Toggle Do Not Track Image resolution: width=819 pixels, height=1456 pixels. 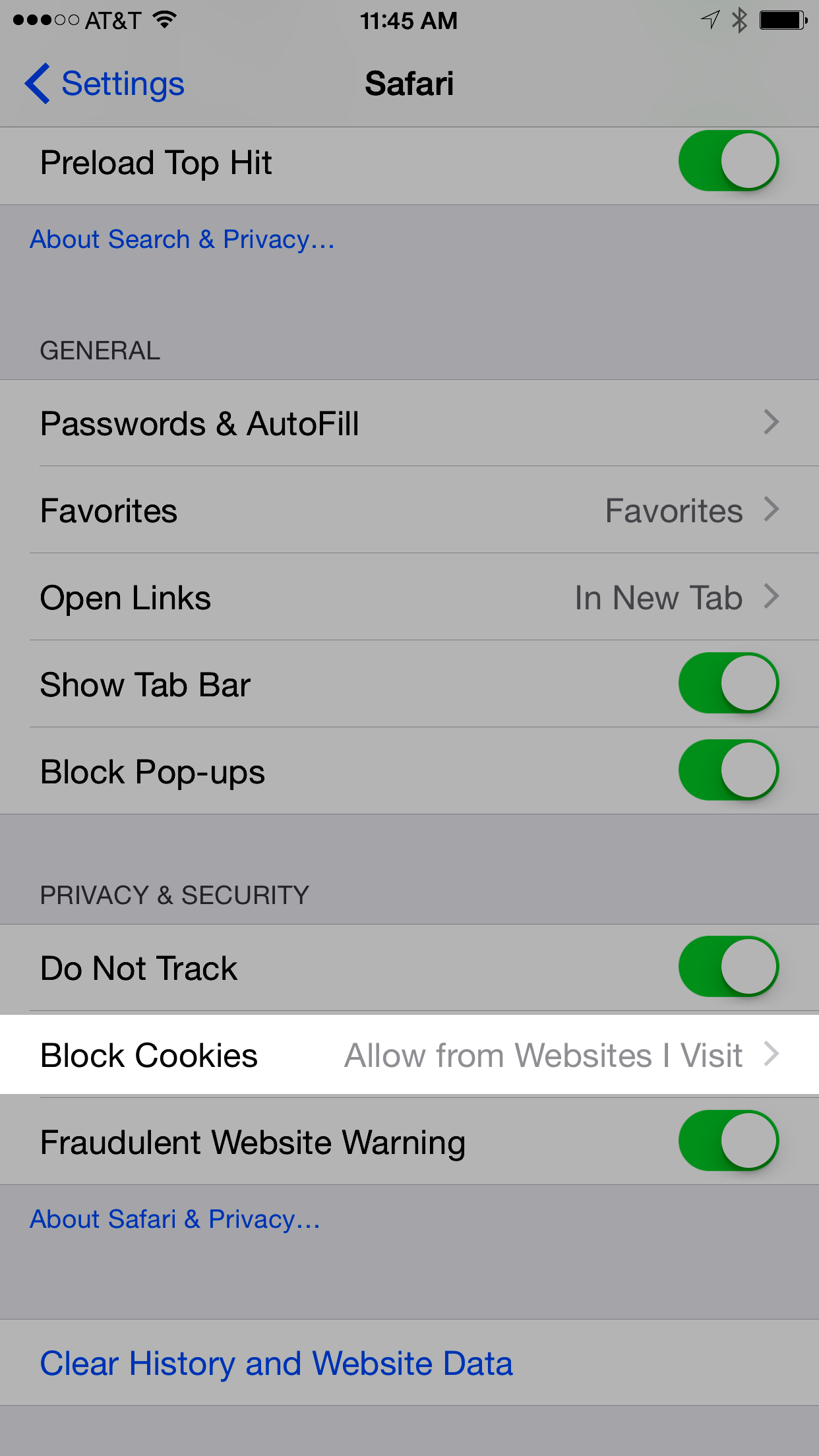[x=728, y=967]
